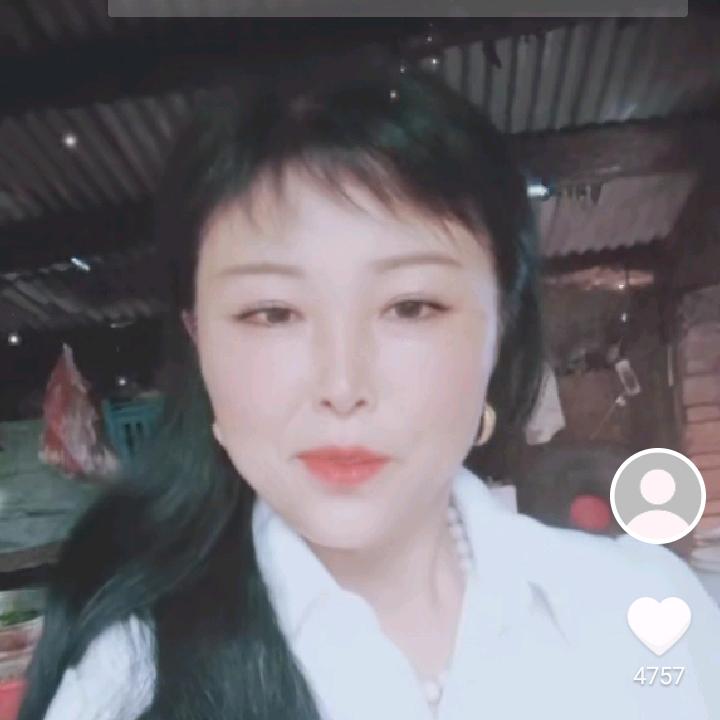Viewport: 720px width, 720px height.
Task: Like this video with the heart icon
Action: [x=658, y=625]
